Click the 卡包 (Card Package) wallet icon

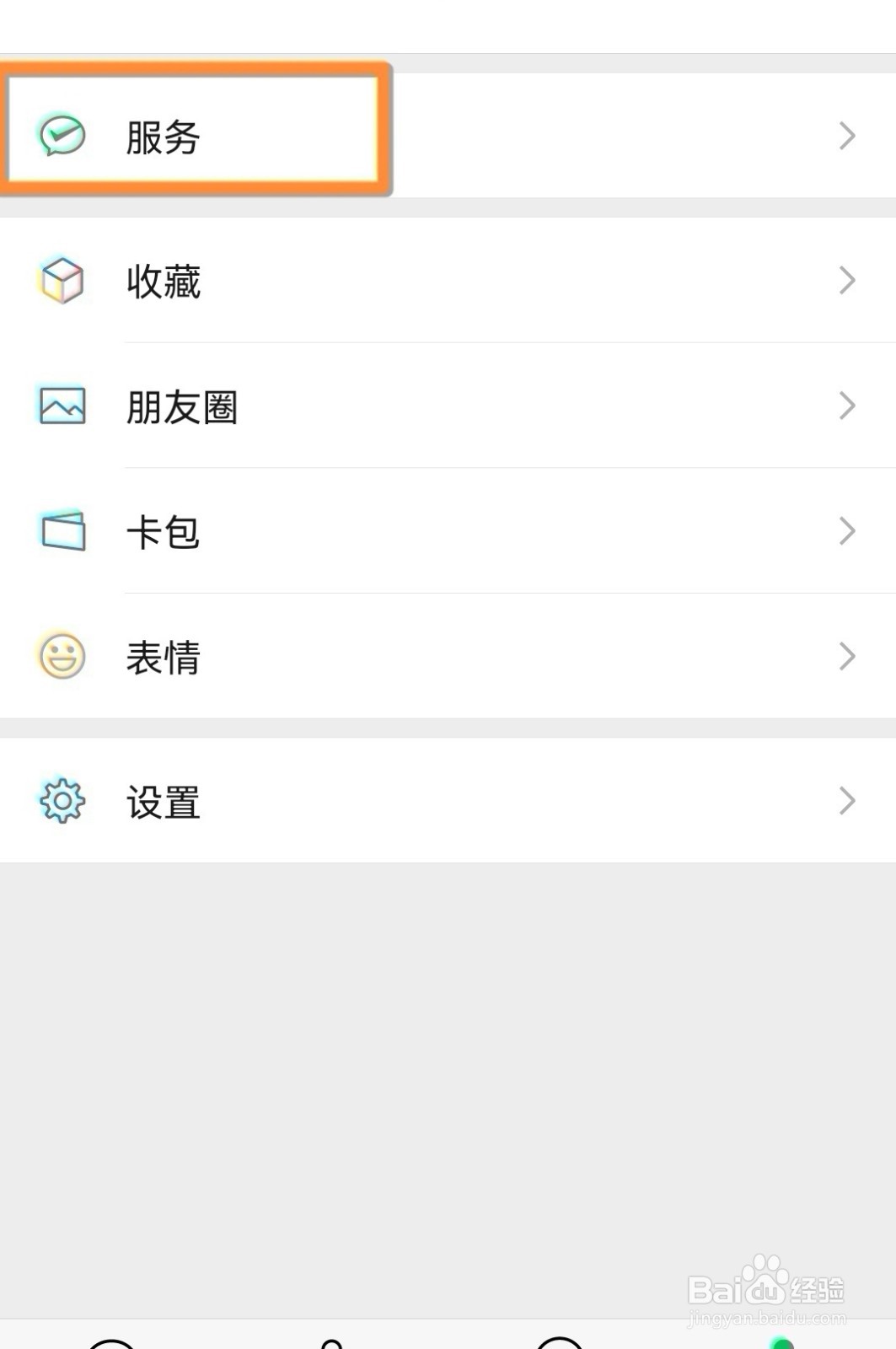59,531
